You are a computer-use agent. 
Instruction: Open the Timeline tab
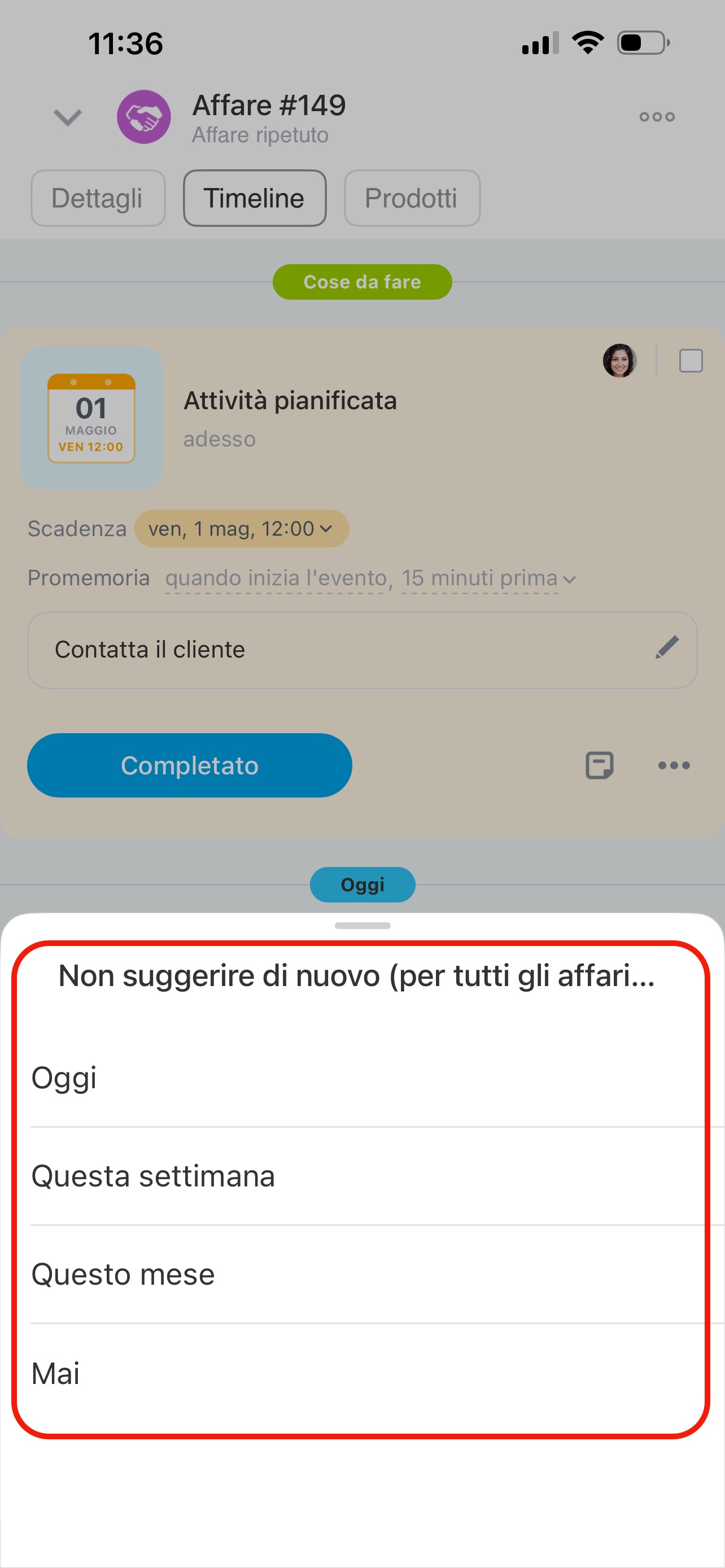tap(255, 199)
